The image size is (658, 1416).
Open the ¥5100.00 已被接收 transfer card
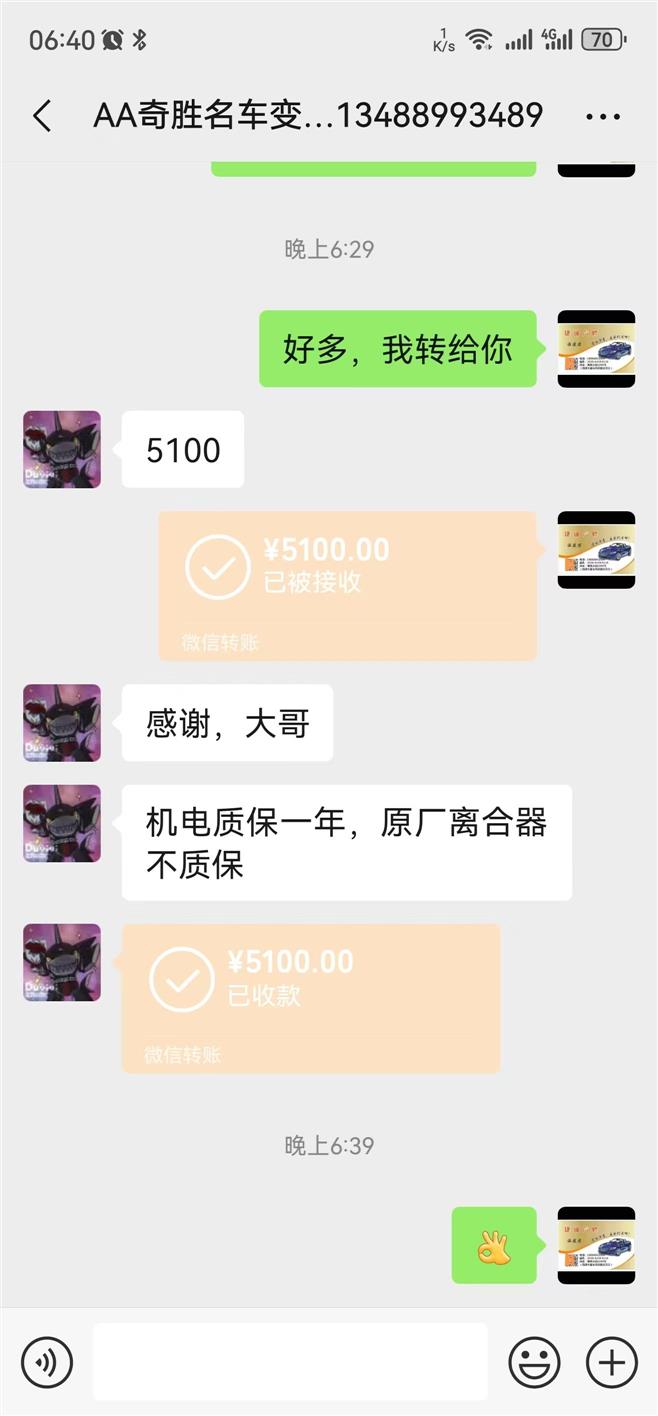[347, 585]
